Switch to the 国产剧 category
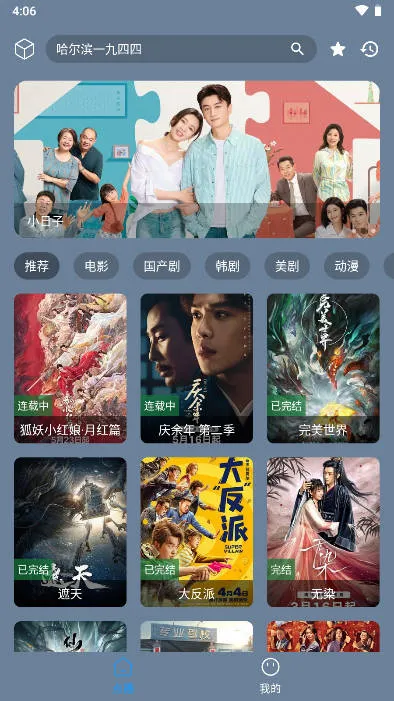 pos(162,266)
